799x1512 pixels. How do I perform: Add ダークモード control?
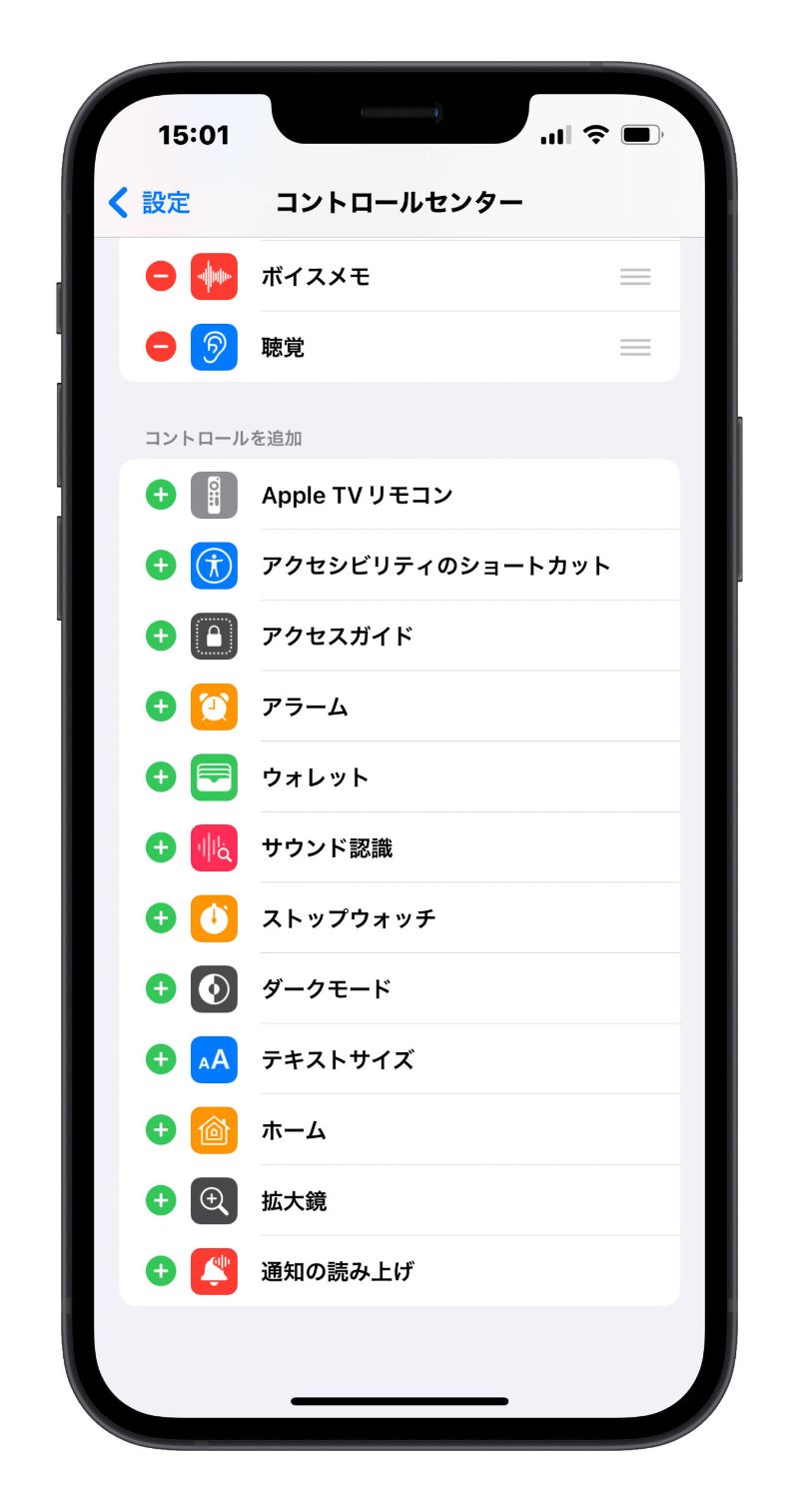(161, 988)
